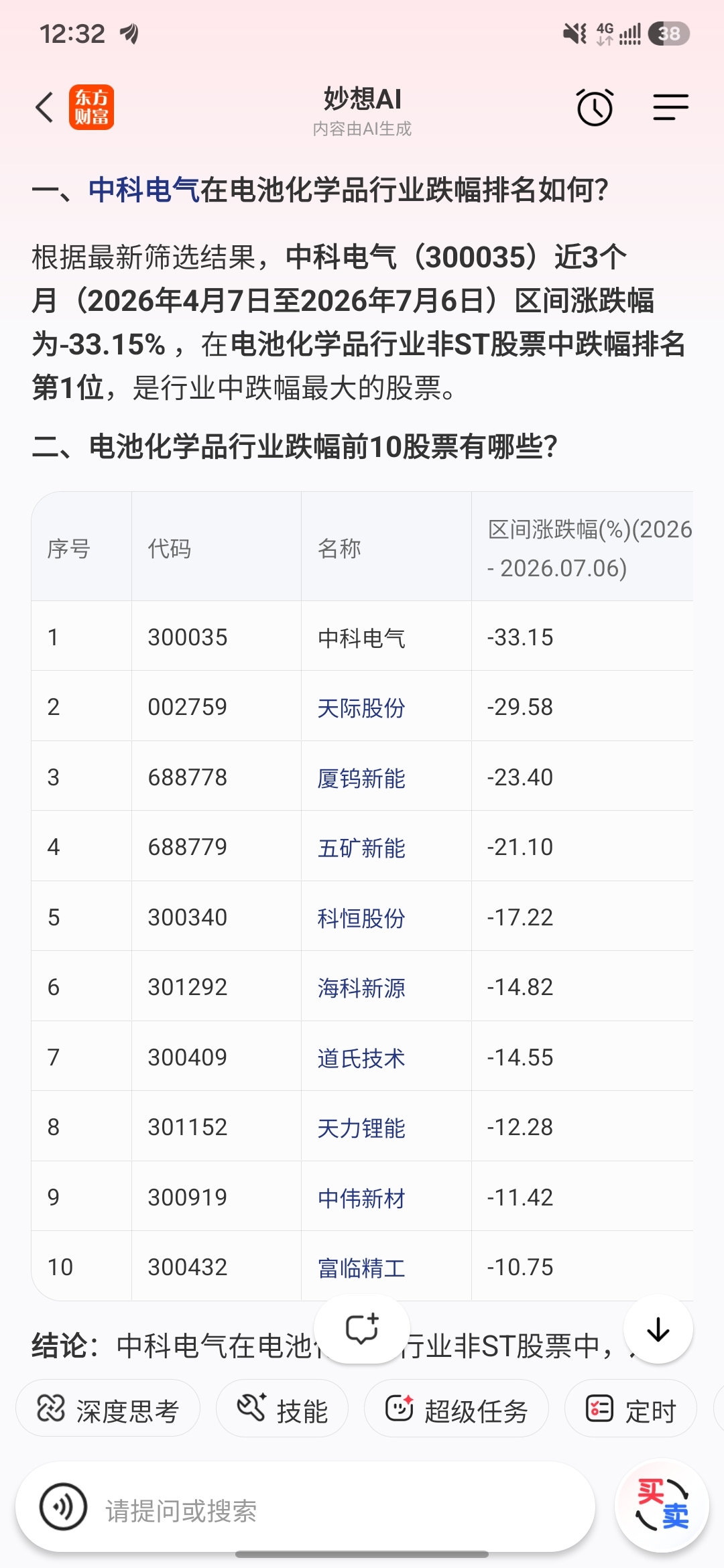The image size is (724, 1568).
Task: Enable the 深度思考 chip
Action: [x=108, y=1409]
